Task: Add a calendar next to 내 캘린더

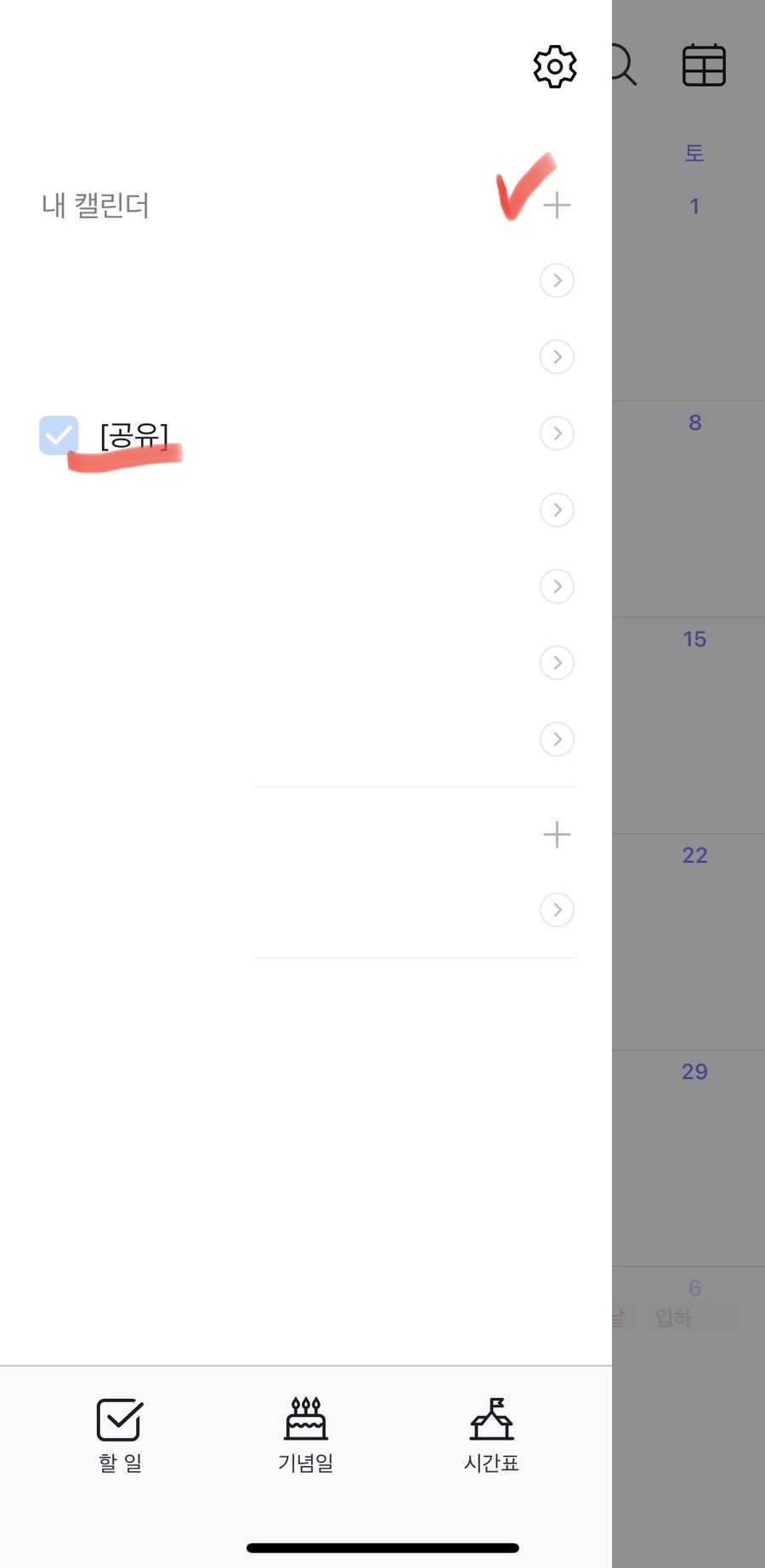Action: tap(557, 205)
